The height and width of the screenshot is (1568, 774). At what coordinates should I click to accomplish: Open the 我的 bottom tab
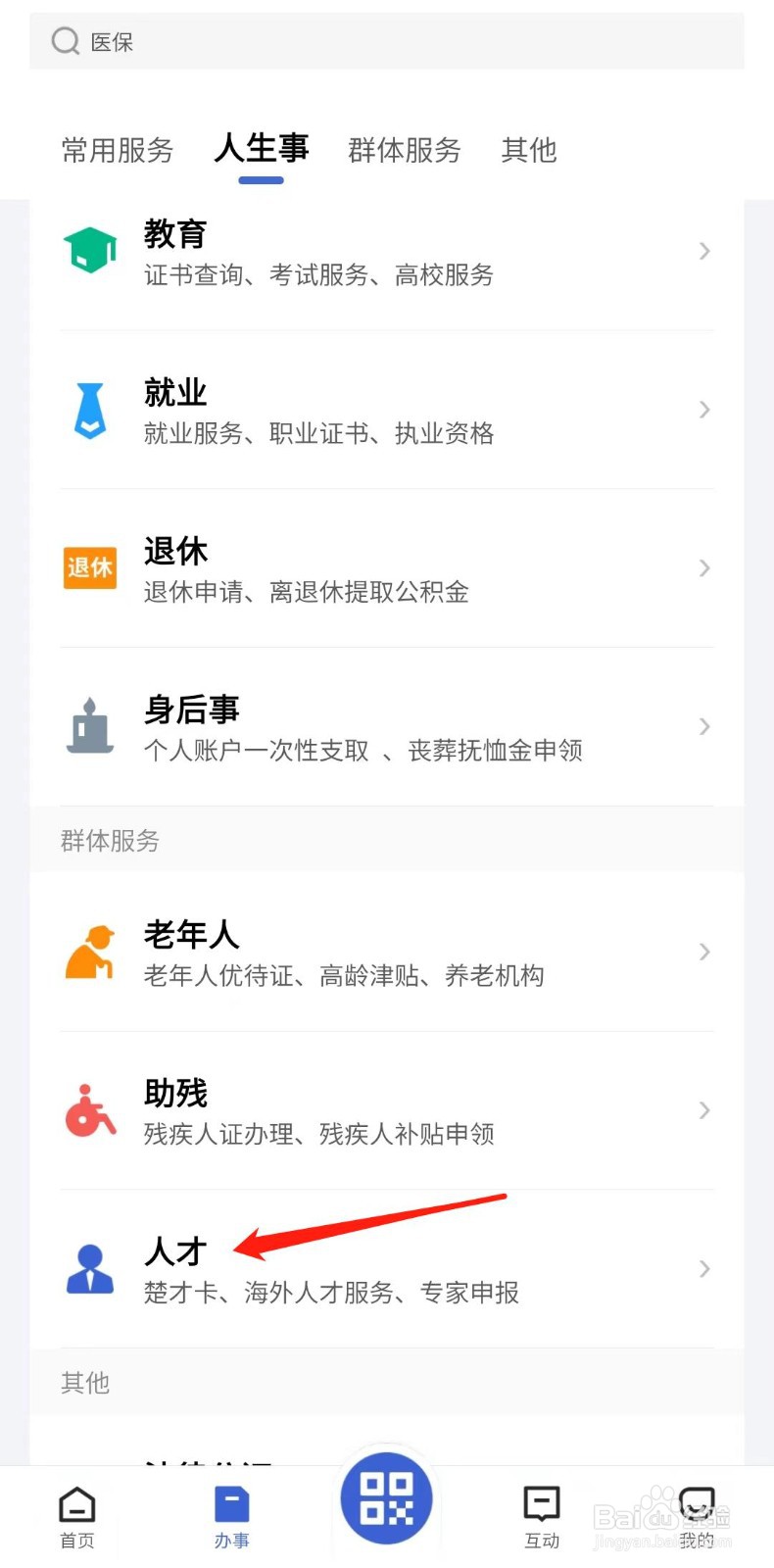[697, 1518]
